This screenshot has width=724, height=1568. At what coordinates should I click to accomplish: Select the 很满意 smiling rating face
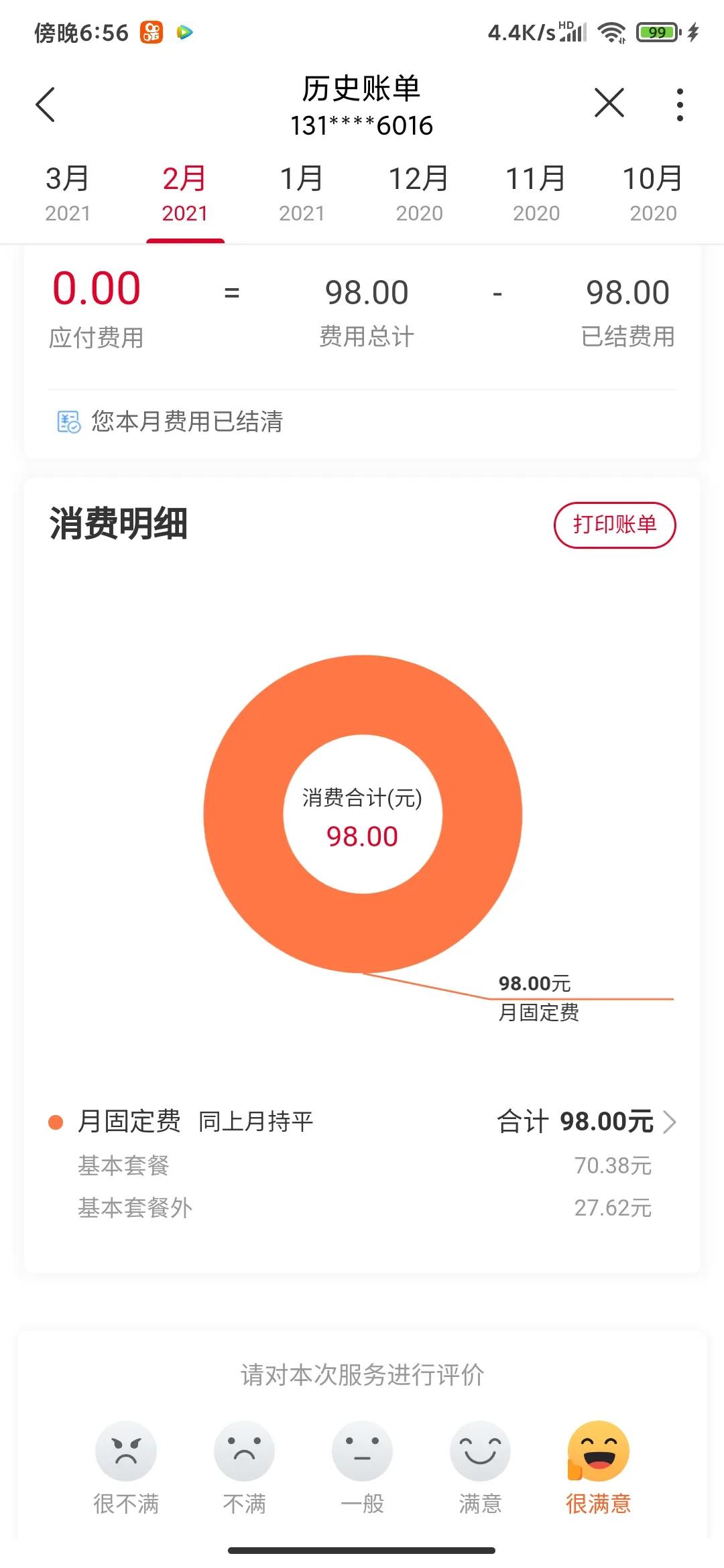pos(597,1451)
